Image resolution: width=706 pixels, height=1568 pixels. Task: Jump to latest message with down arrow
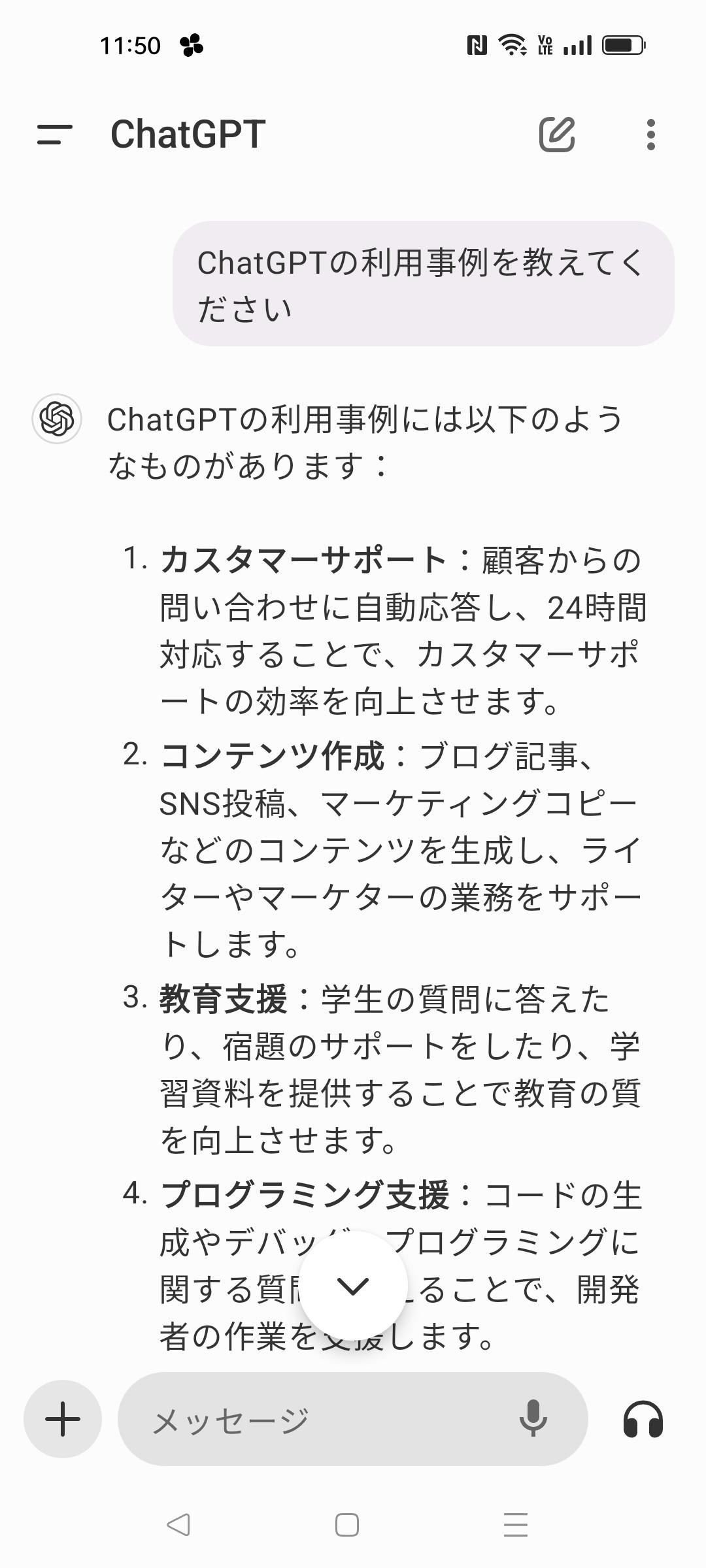(354, 1286)
